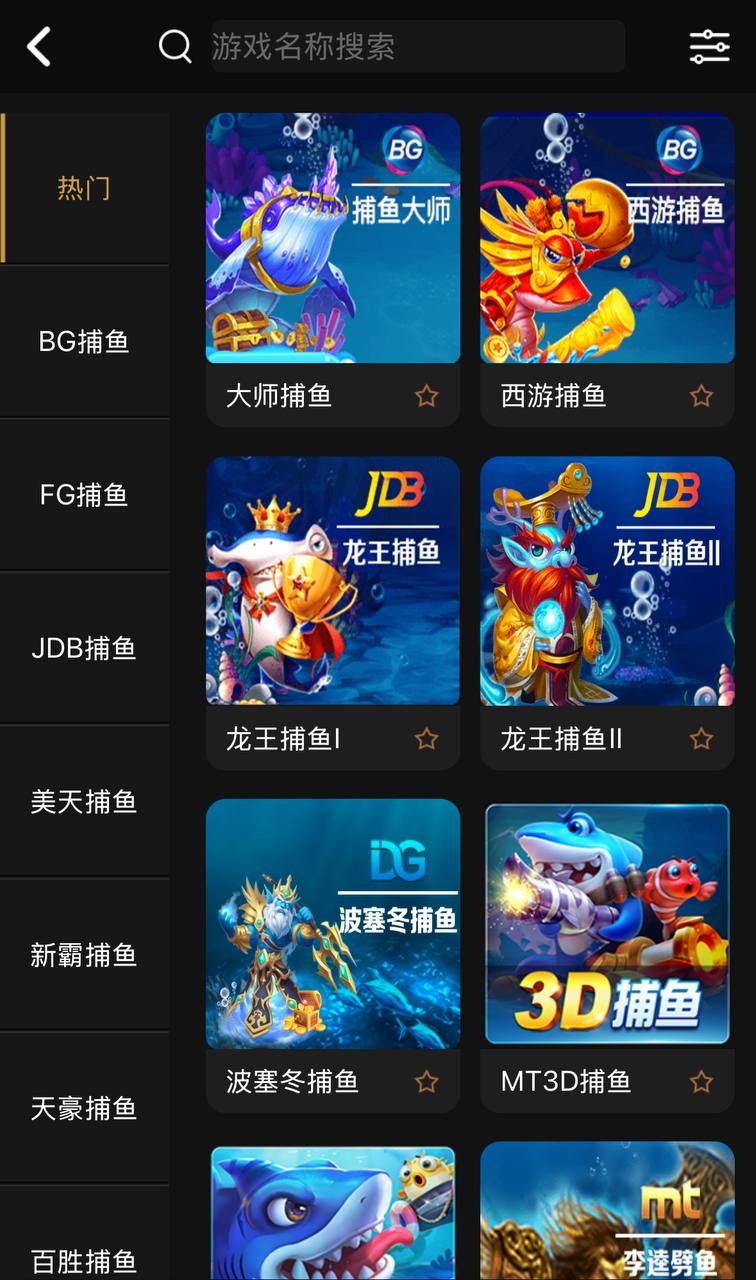Switch to the JDB捕鱼 category
The width and height of the screenshot is (756, 1280).
click(x=84, y=648)
